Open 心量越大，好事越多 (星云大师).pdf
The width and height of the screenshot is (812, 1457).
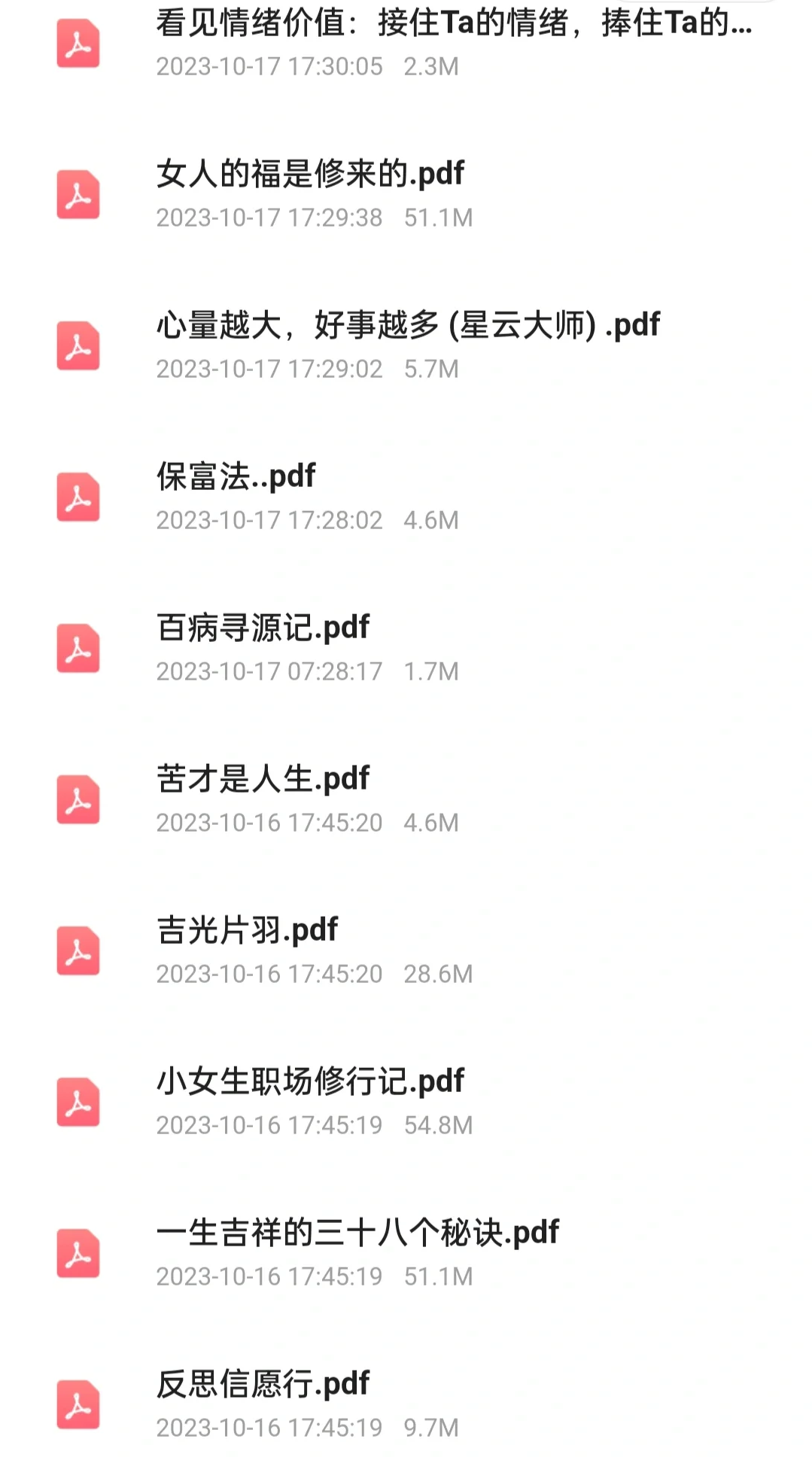click(x=406, y=345)
